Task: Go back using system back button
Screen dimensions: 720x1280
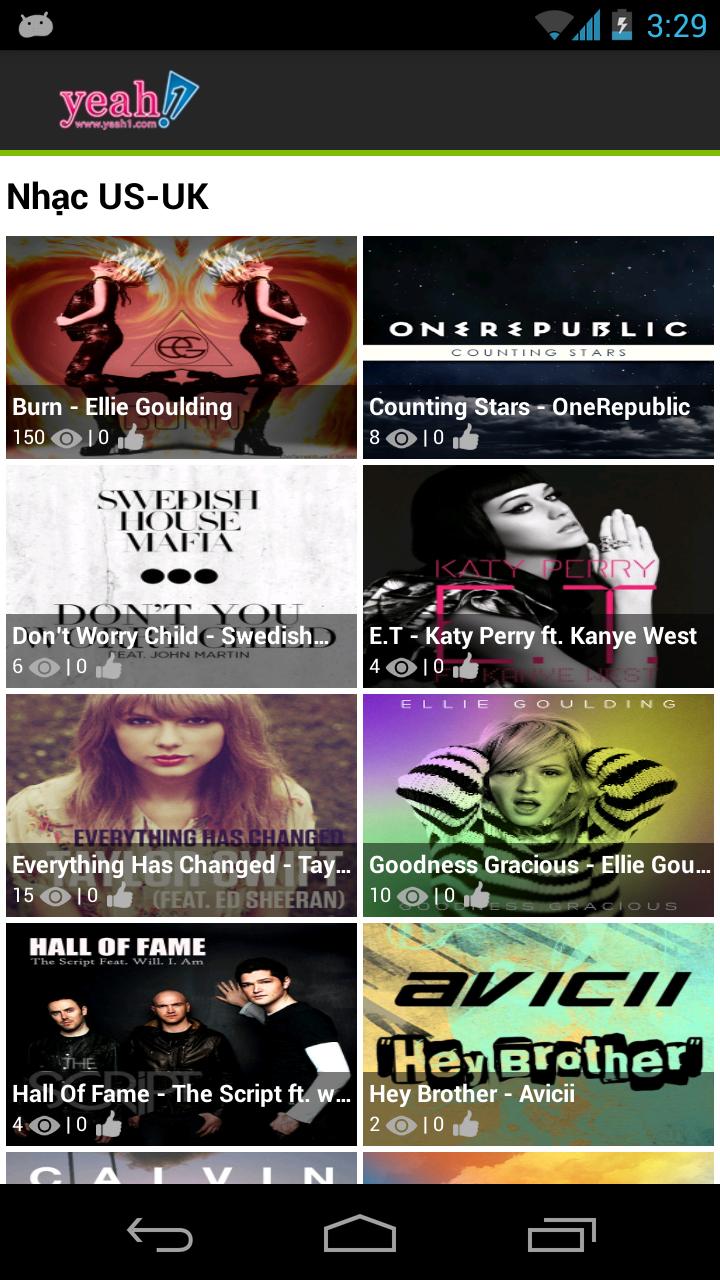Action: tap(160, 1234)
